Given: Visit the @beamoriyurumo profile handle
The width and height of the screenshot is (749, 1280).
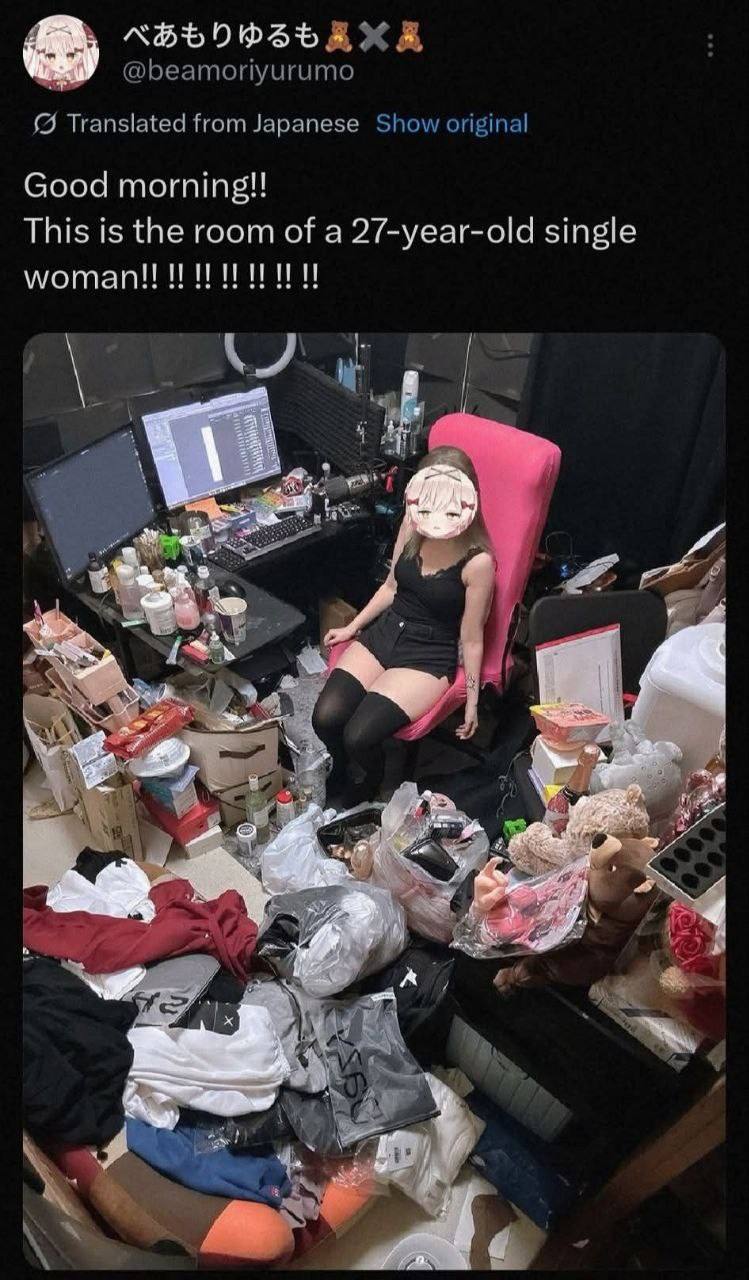Looking at the screenshot, I should (x=237, y=72).
